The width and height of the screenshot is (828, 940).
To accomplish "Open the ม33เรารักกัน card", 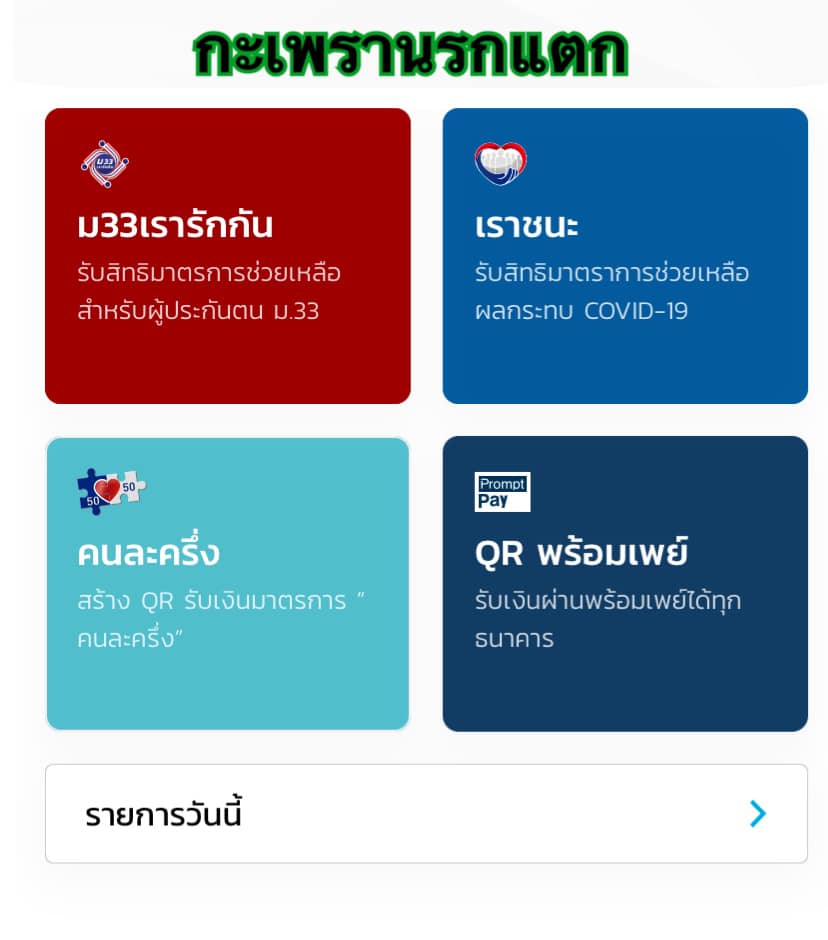I will [228, 256].
